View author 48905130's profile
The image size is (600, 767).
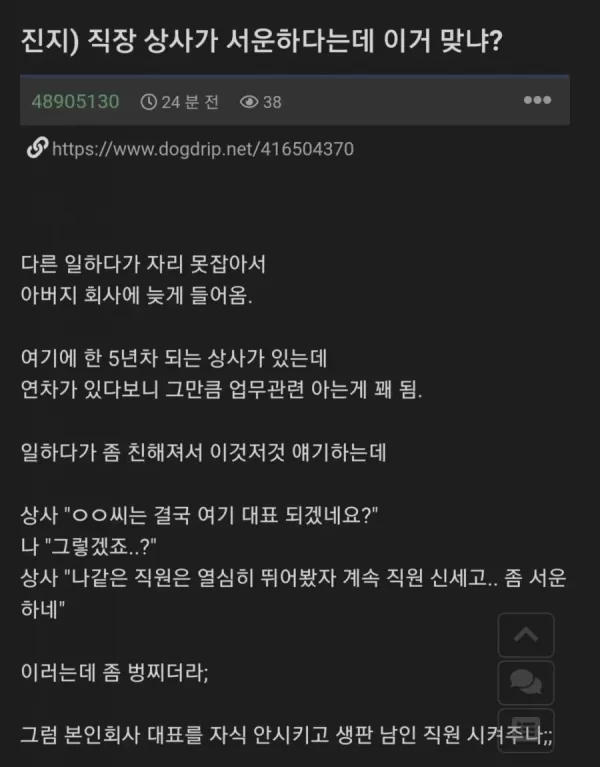point(76,101)
